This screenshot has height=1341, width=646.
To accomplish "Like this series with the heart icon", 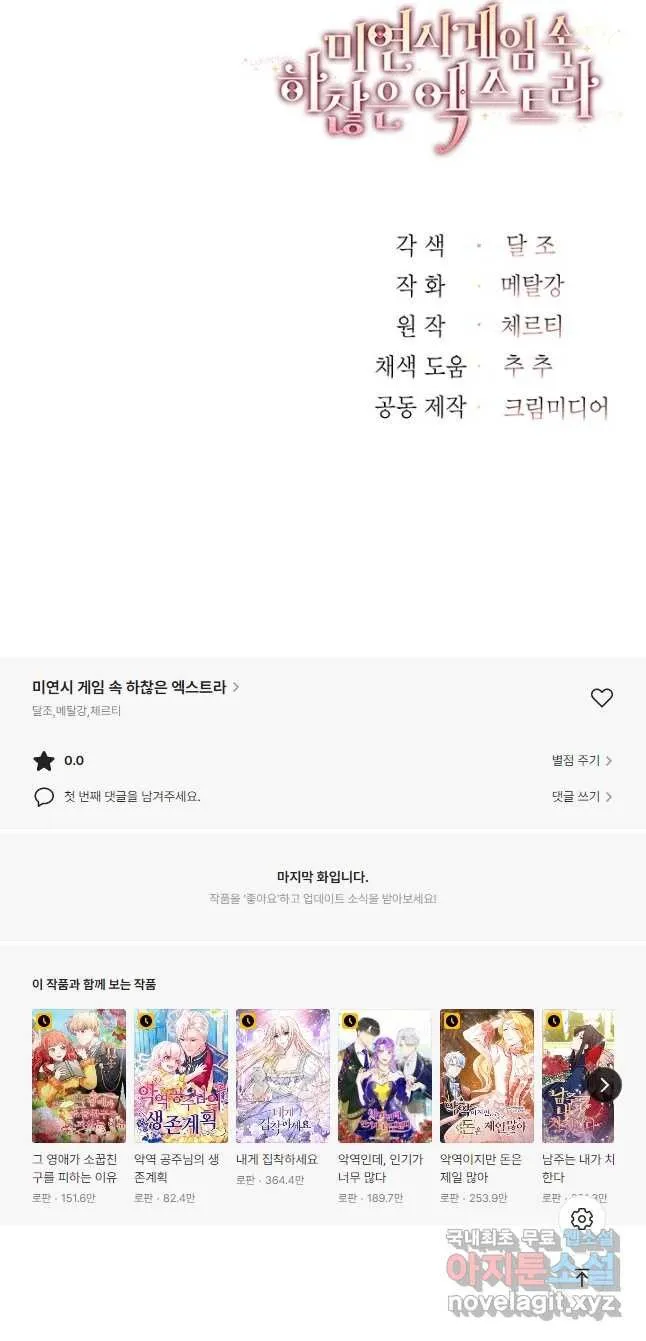I will tap(601, 698).
